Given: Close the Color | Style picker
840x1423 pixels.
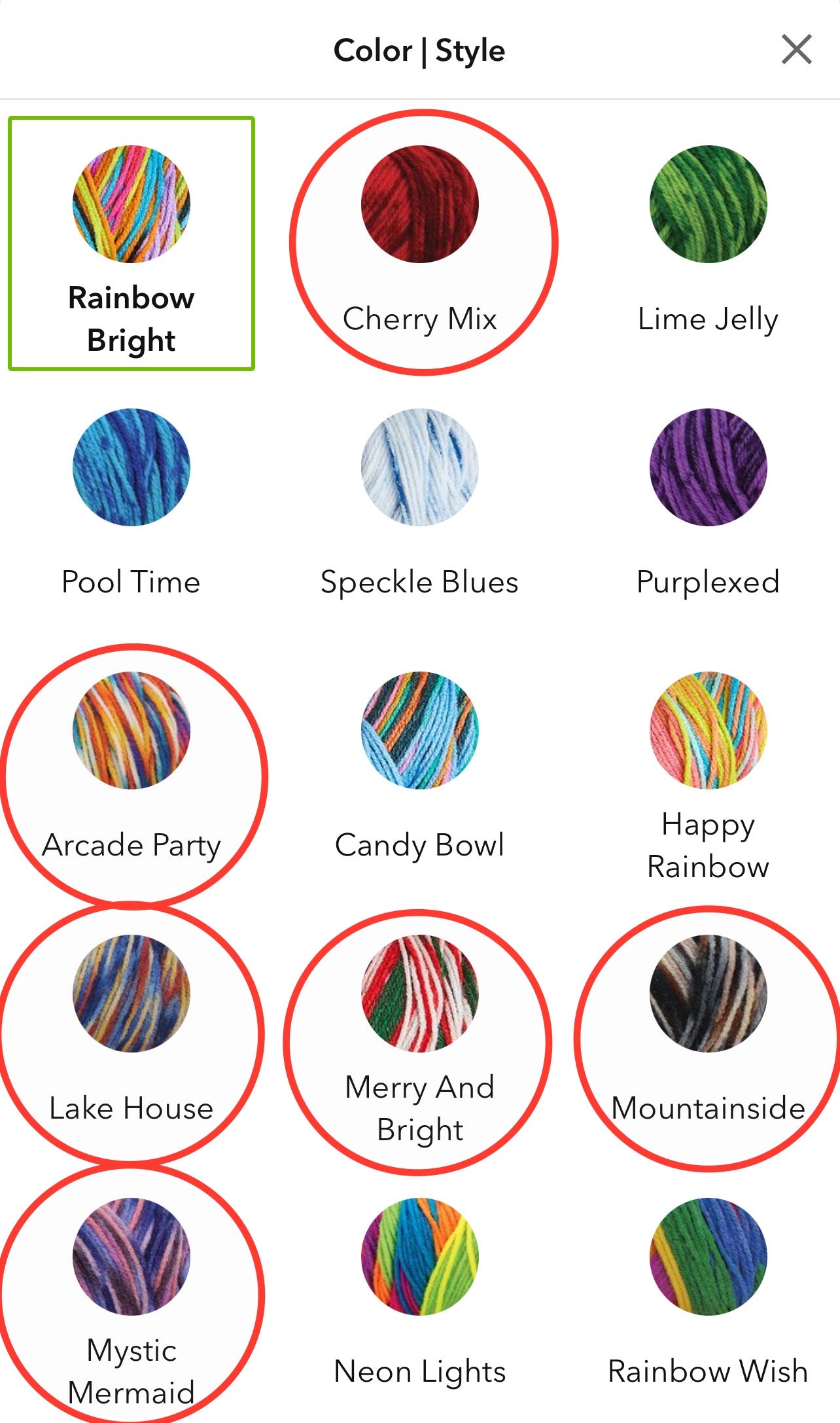Looking at the screenshot, I should (796, 50).
